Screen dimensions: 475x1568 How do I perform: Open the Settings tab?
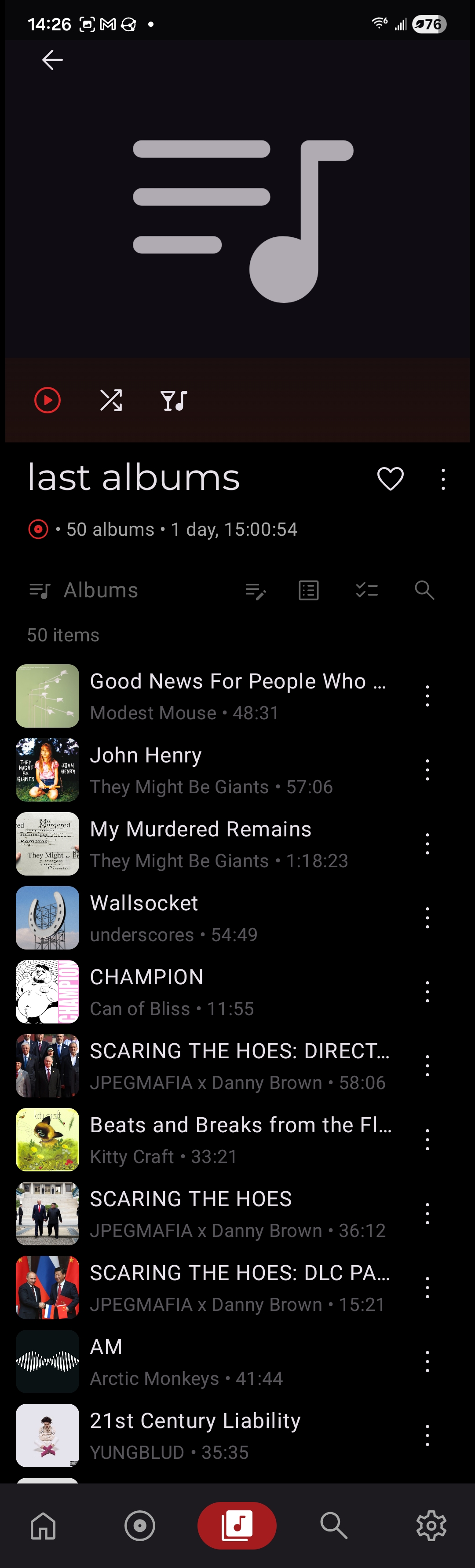coord(431,1526)
